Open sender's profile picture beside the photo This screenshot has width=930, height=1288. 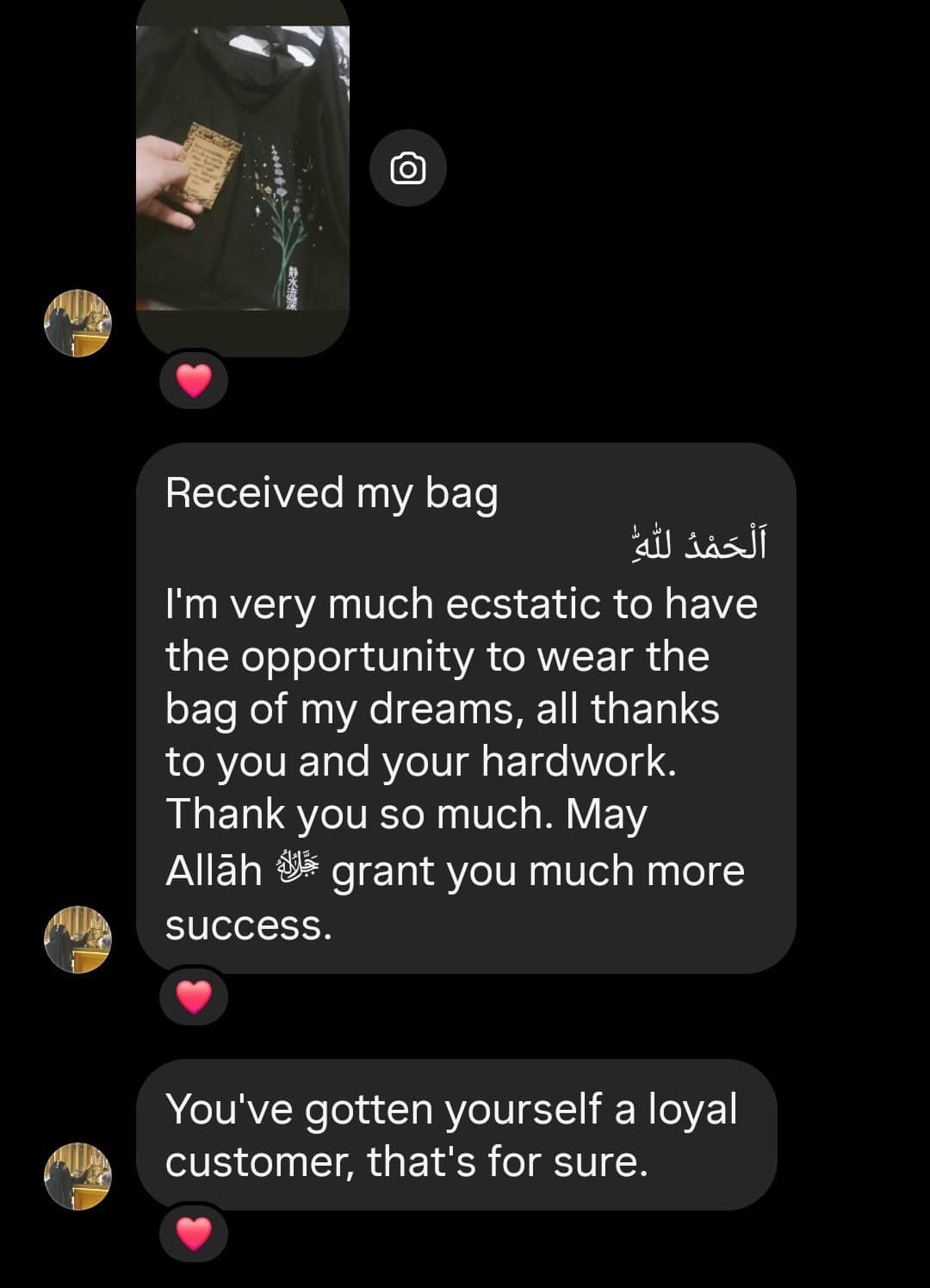click(78, 323)
